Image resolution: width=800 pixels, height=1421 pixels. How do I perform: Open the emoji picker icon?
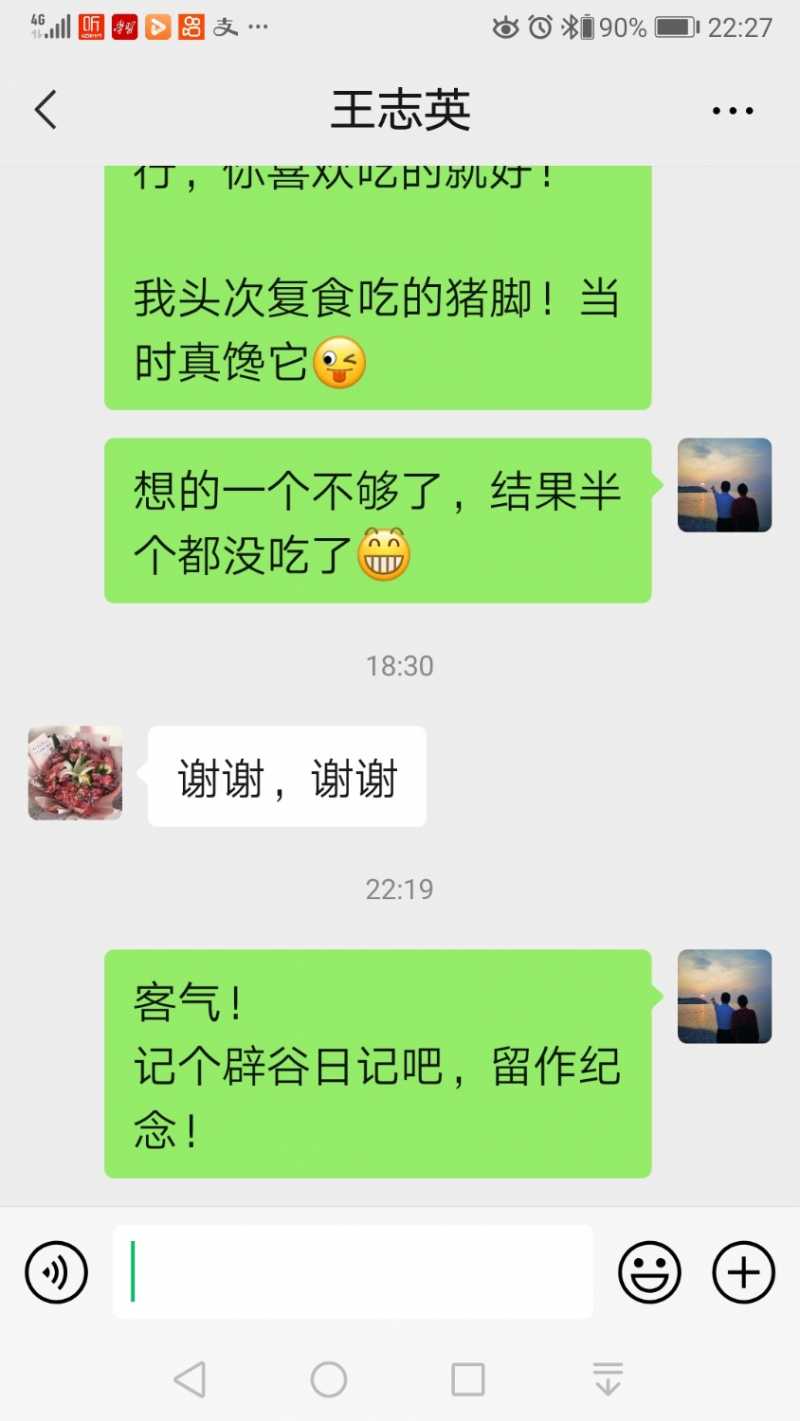(x=648, y=1272)
